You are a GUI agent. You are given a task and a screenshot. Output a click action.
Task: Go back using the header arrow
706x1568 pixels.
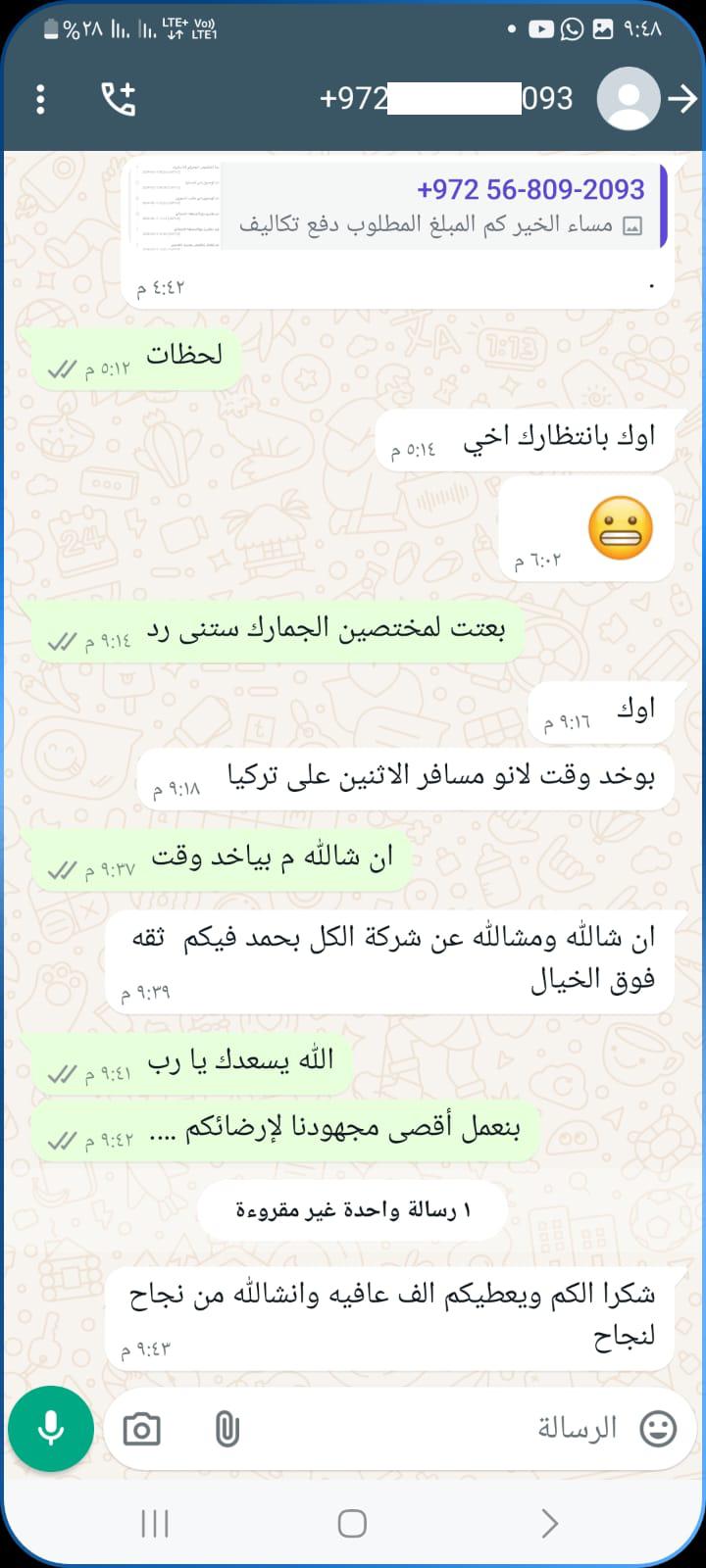681,98
